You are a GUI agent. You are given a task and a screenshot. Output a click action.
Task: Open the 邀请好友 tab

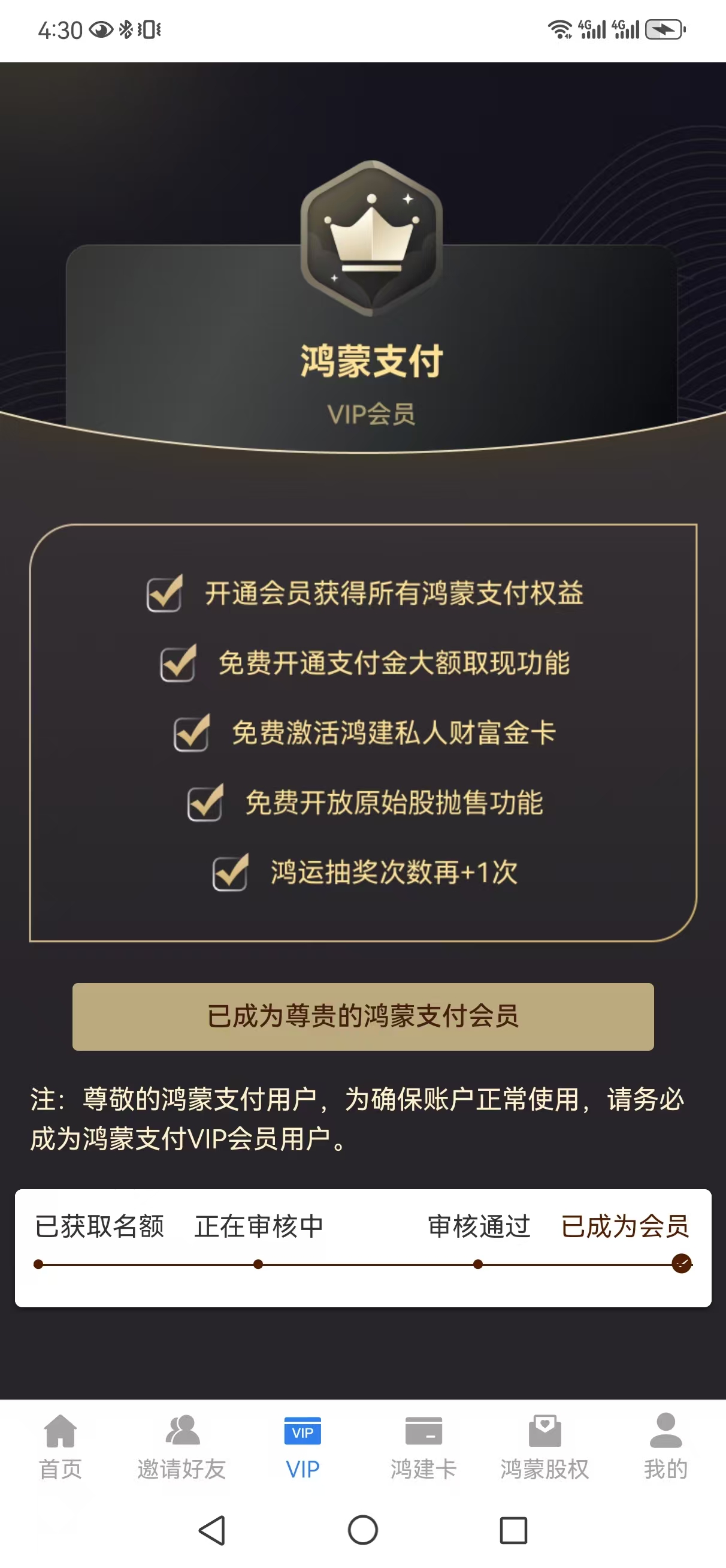[x=181, y=1446]
